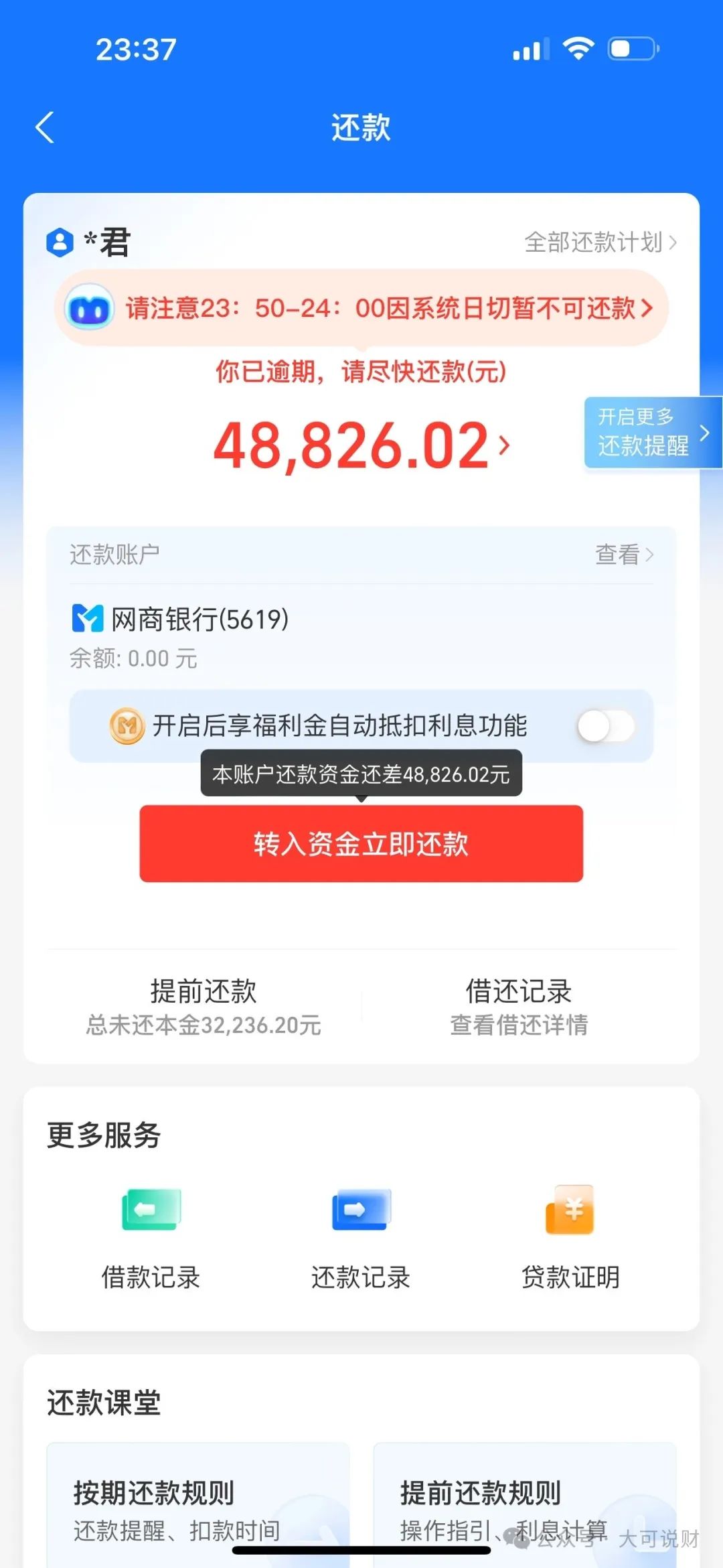Open 提前还款
Viewport: 723px width, 1568px height.
[204, 1005]
